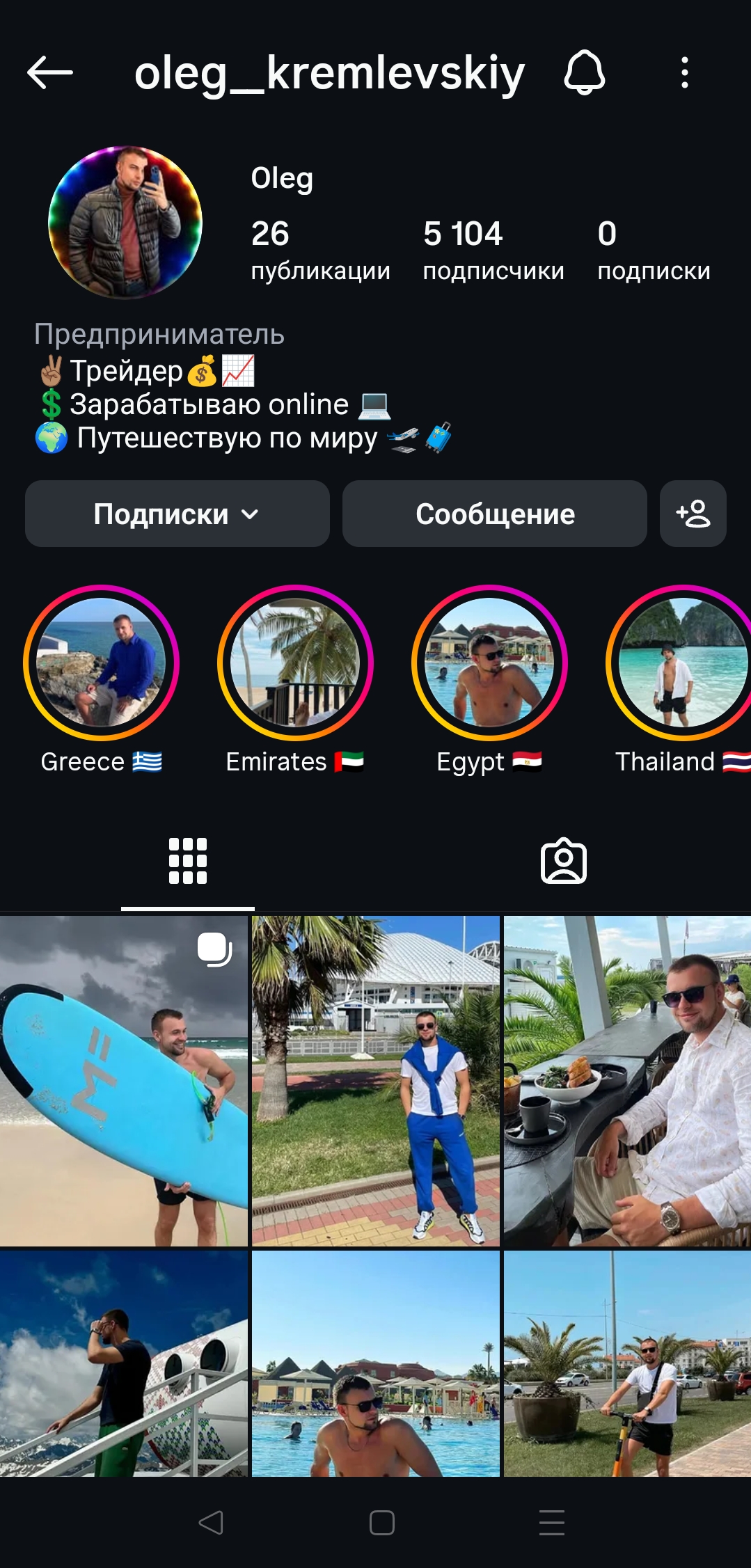The width and height of the screenshot is (751, 1568).
Task: Tap the suggested people add-user icon
Action: point(693,514)
